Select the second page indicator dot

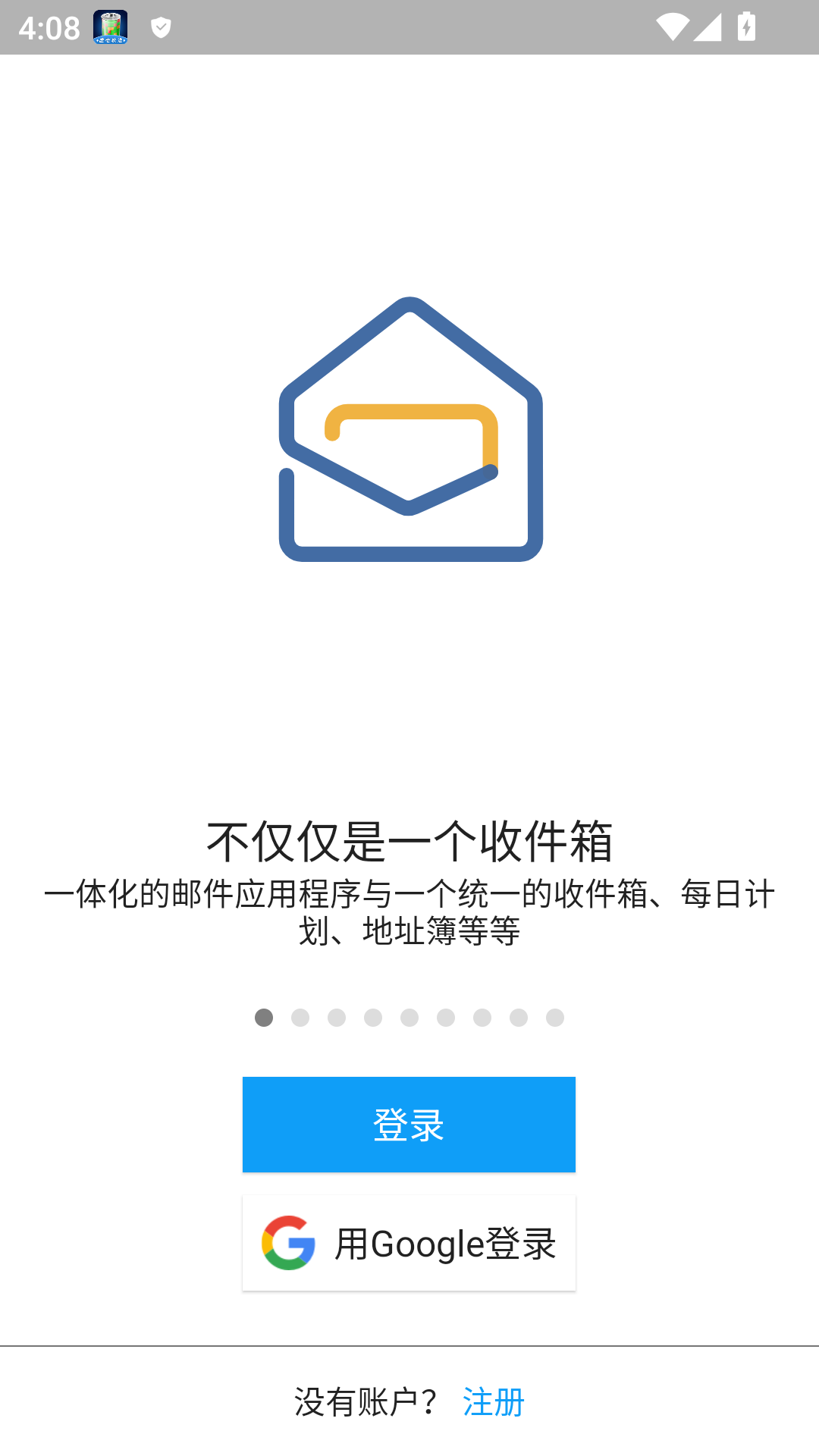pos(300,1018)
